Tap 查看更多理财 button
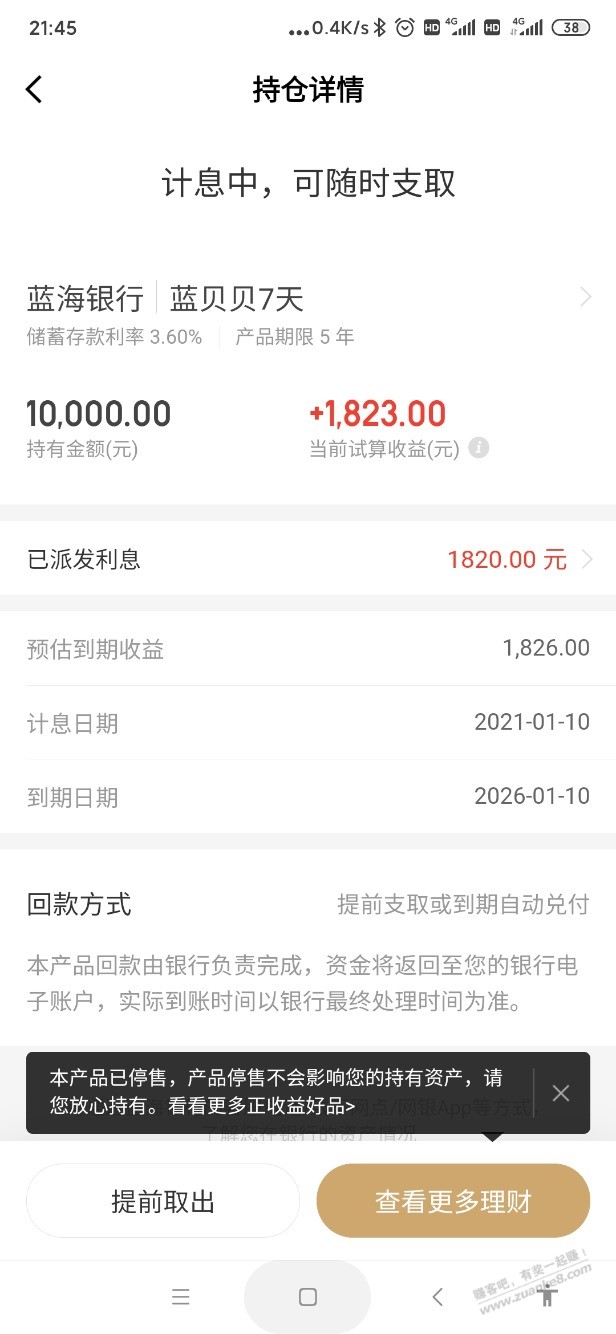Screen dimensions: 616x1334 [x=453, y=1201]
